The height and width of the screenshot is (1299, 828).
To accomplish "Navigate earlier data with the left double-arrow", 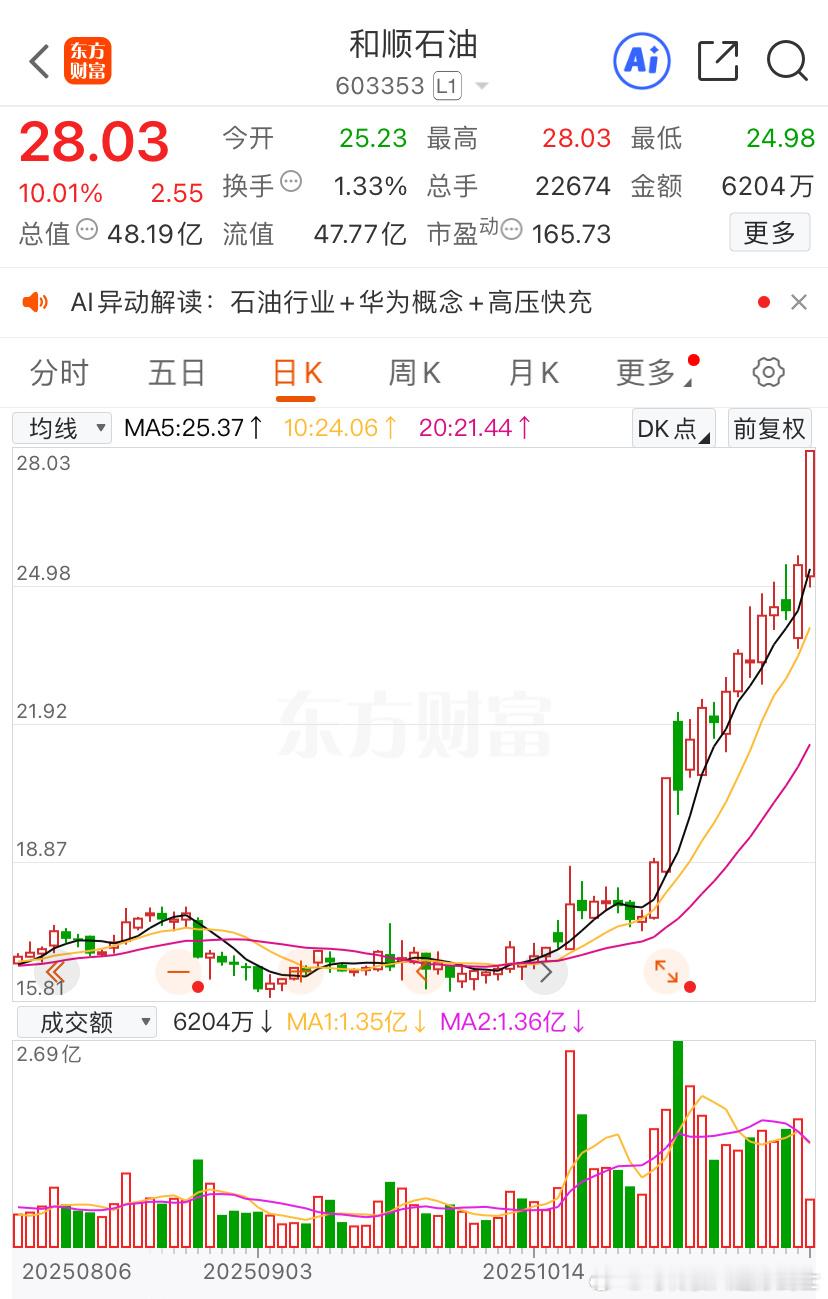I will [x=56, y=971].
